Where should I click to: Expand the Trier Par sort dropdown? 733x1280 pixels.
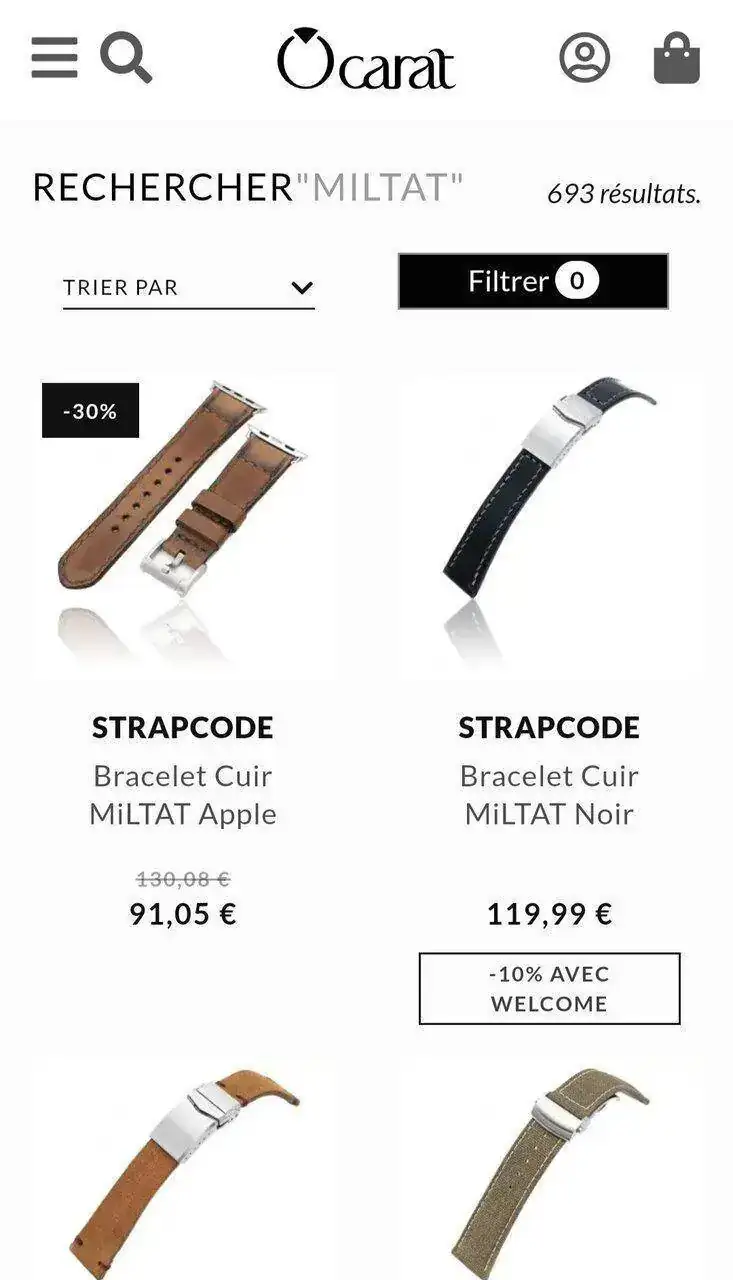[188, 288]
